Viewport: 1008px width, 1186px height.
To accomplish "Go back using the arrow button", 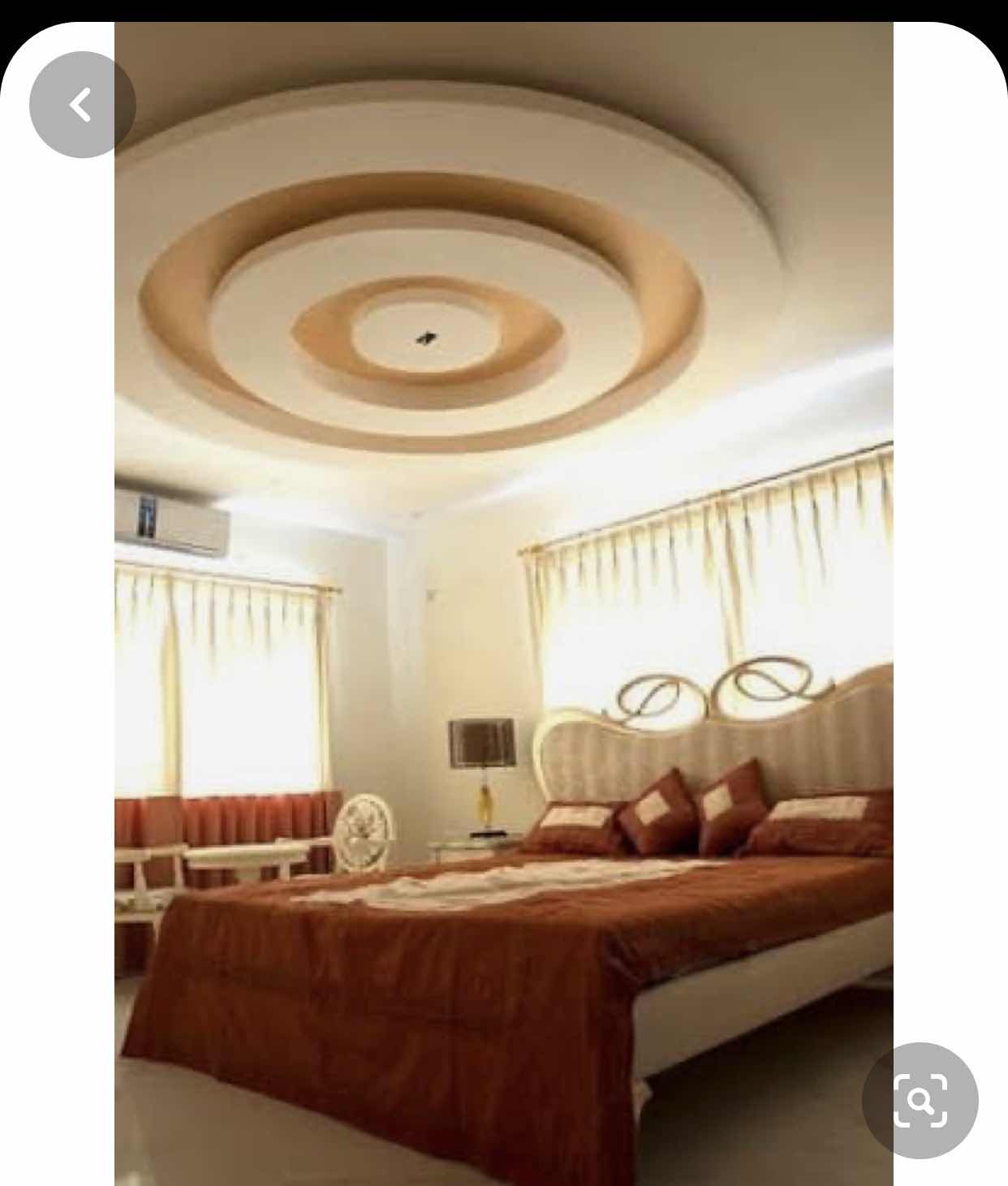I will pyautogui.click(x=82, y=105).
